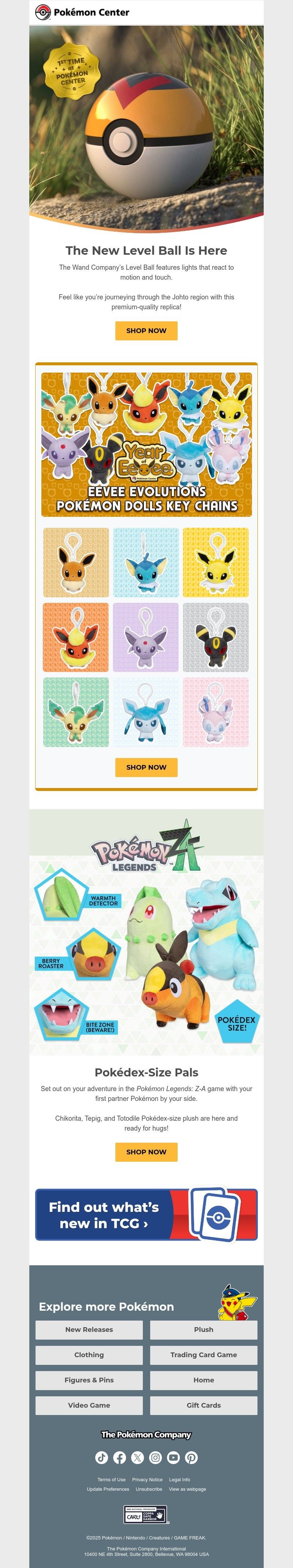Visit the Home category

[x=204, y=1380]
